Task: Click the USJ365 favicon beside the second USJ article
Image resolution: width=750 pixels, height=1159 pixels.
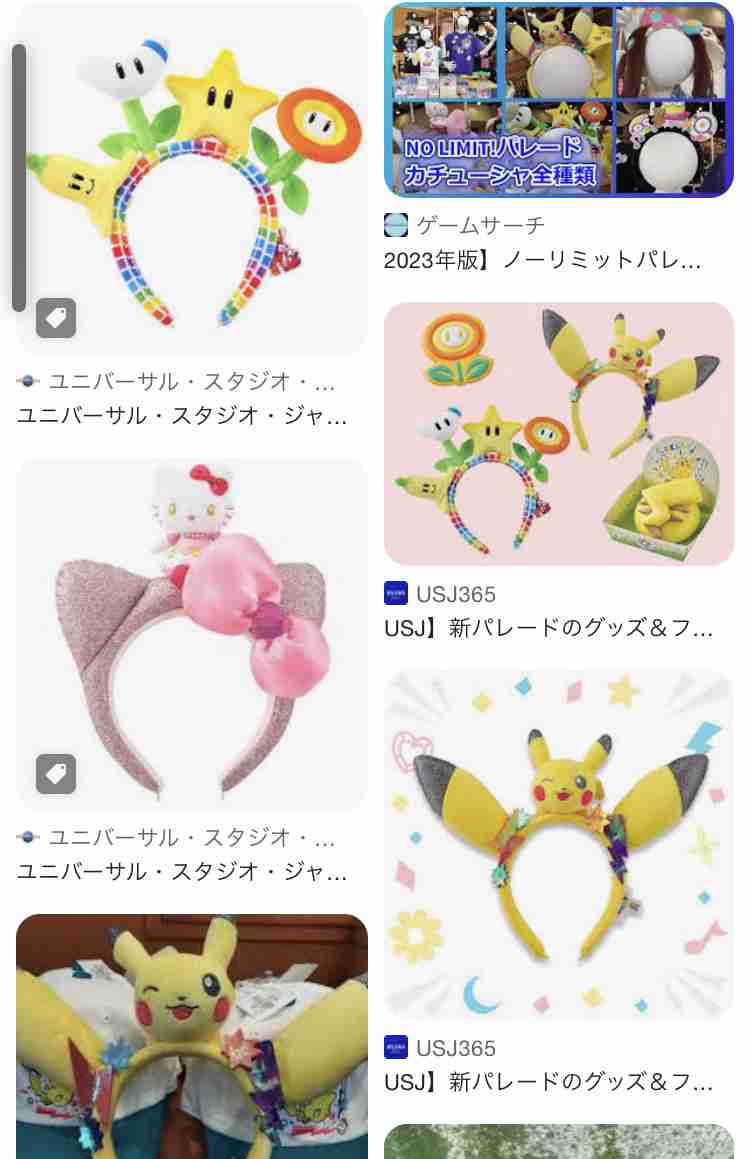Action: (394, 1049)
